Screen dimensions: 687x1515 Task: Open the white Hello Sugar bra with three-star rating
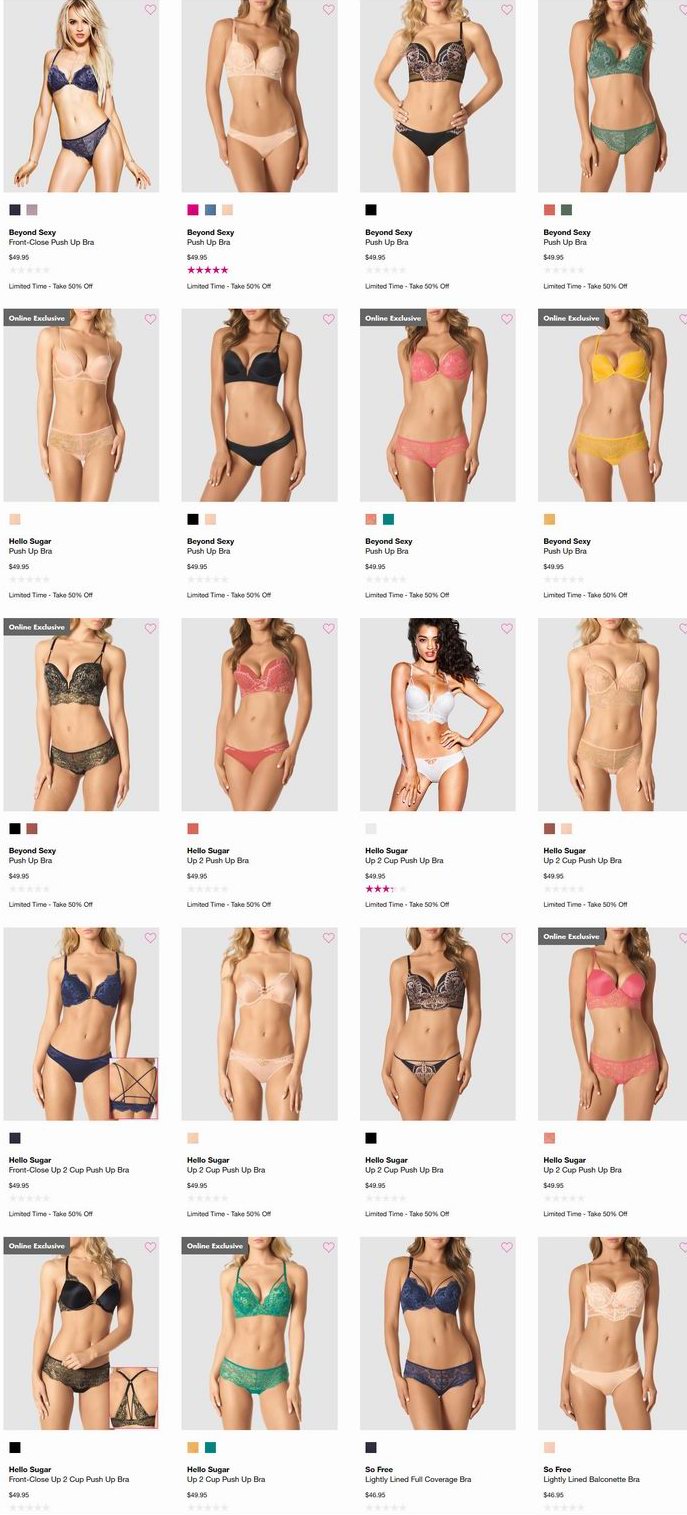pyautogui.click(x=438, y=714)
